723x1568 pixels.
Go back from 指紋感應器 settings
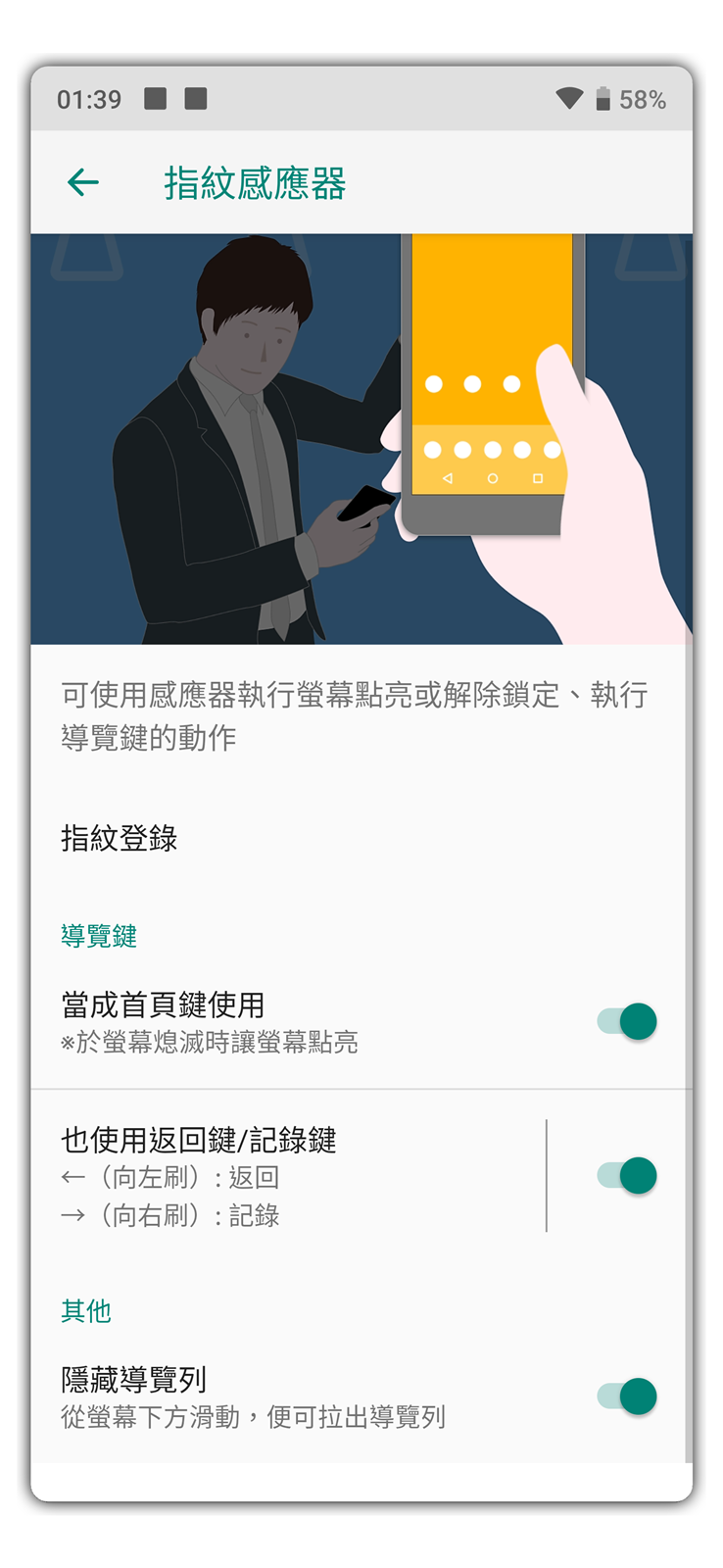pos(83,182)
